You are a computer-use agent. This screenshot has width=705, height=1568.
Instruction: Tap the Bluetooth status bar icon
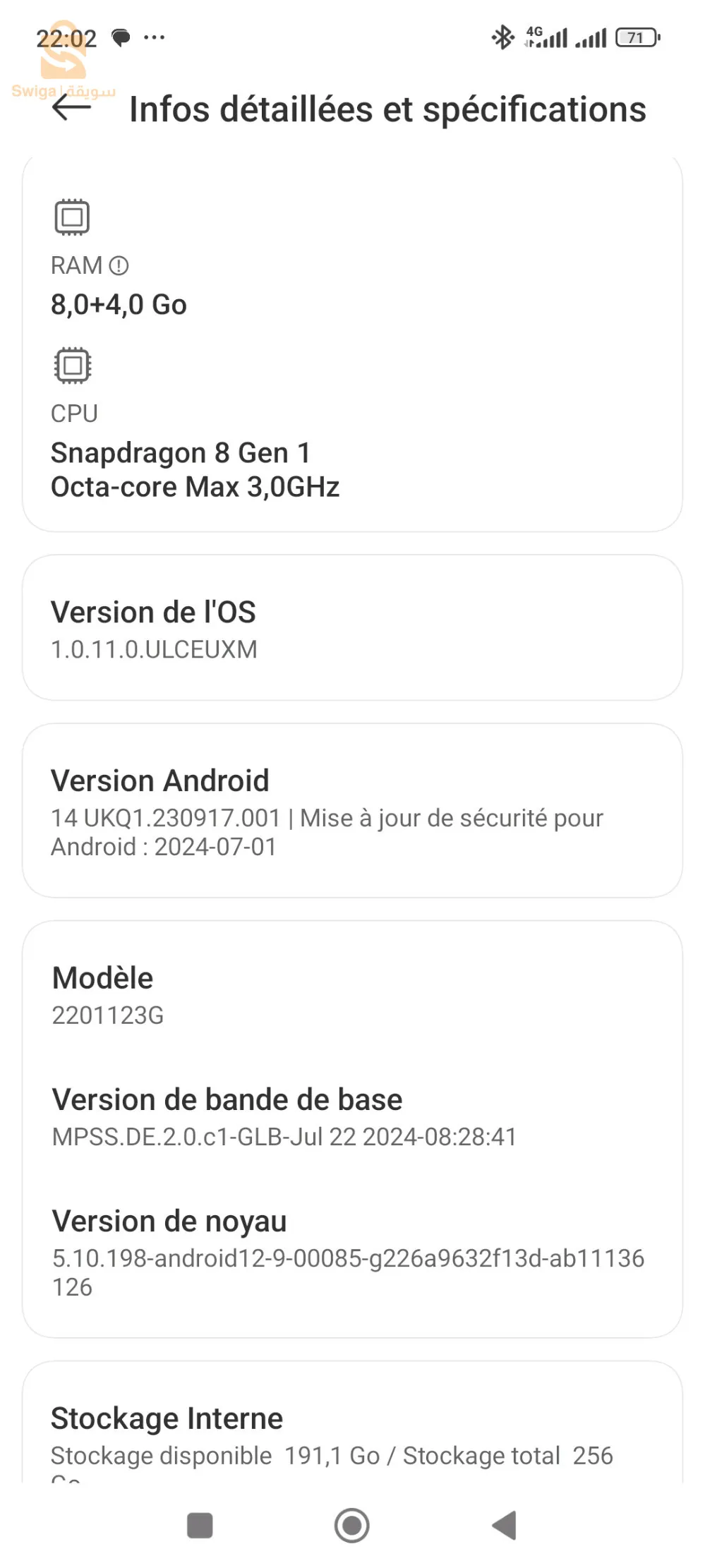[504, 35]
